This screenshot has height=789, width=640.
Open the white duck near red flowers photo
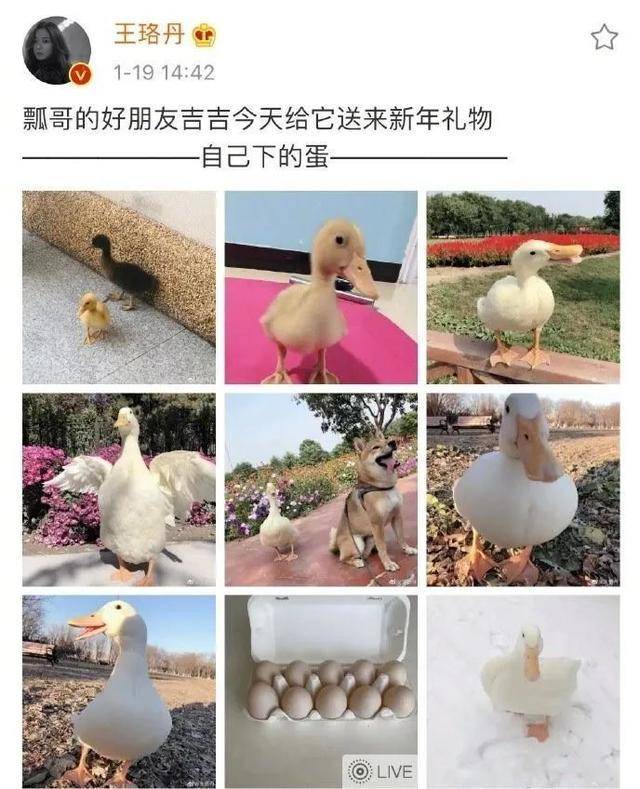[523, 288]
